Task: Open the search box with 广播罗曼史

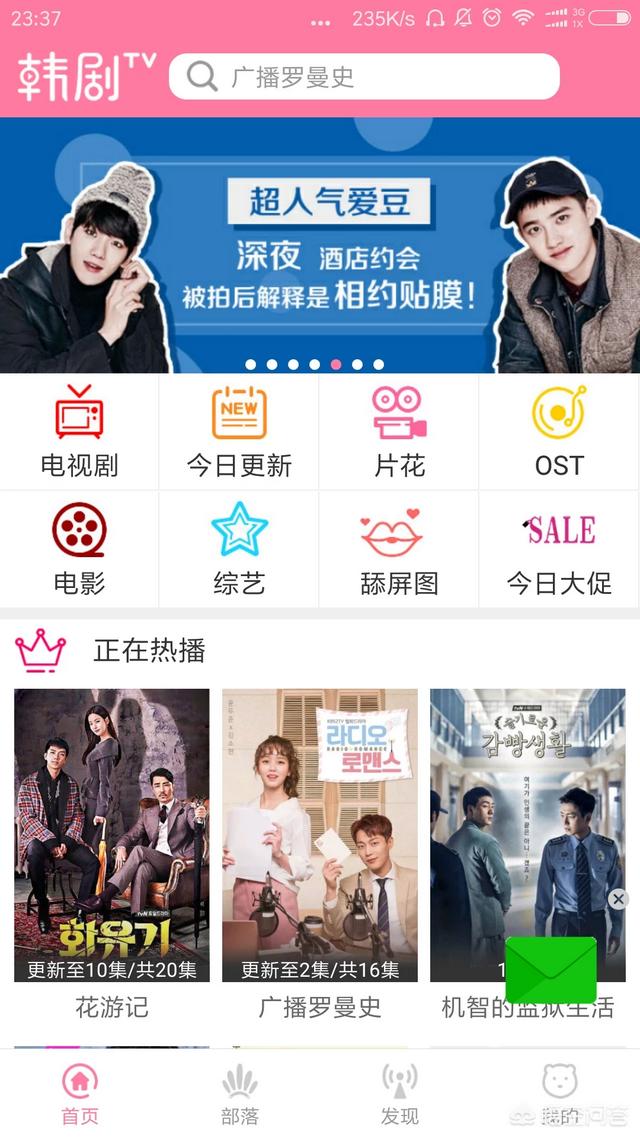Action: point(364,76)
